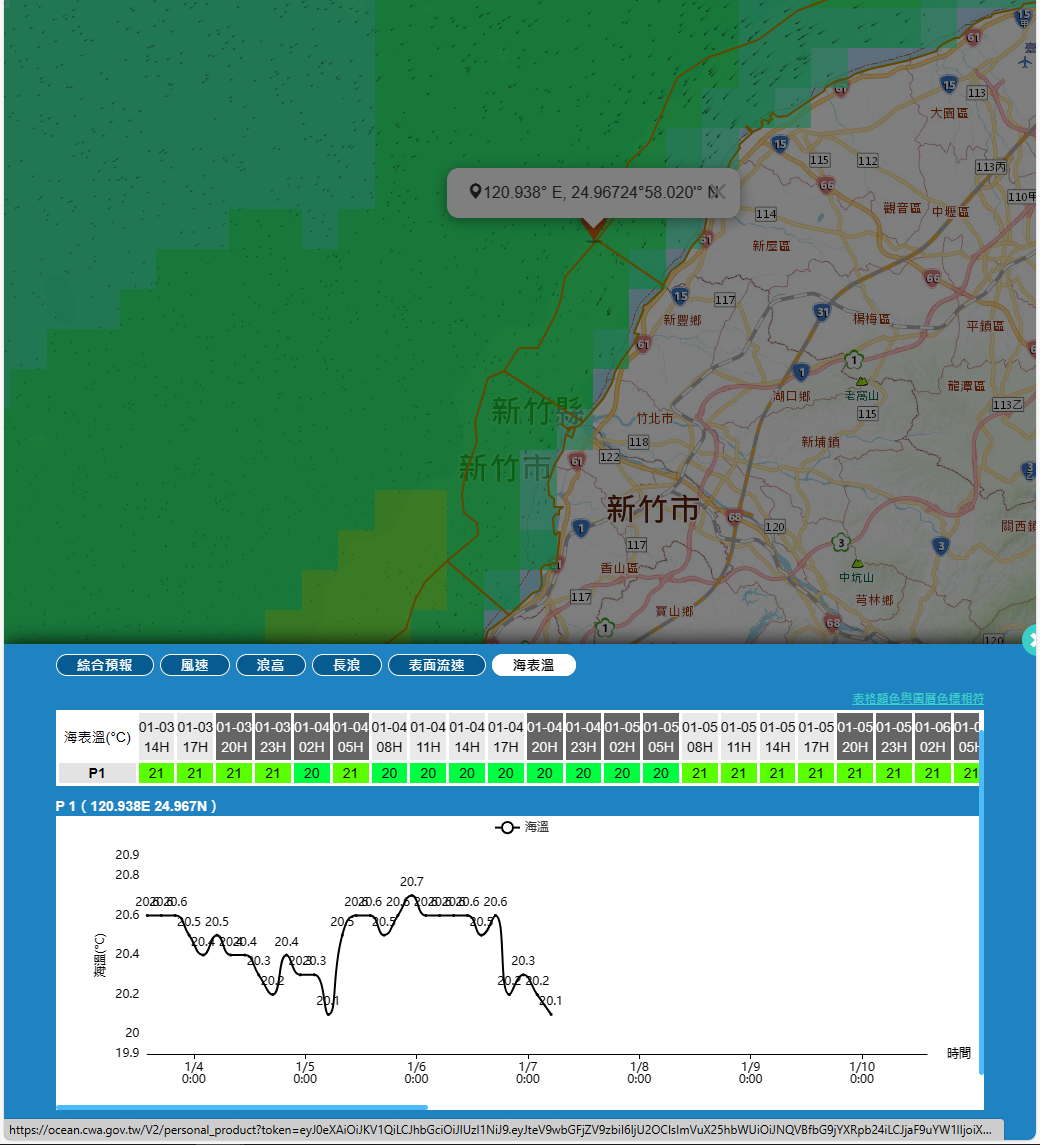Close the coordinate popup on the map

click(x=718, y=192)
